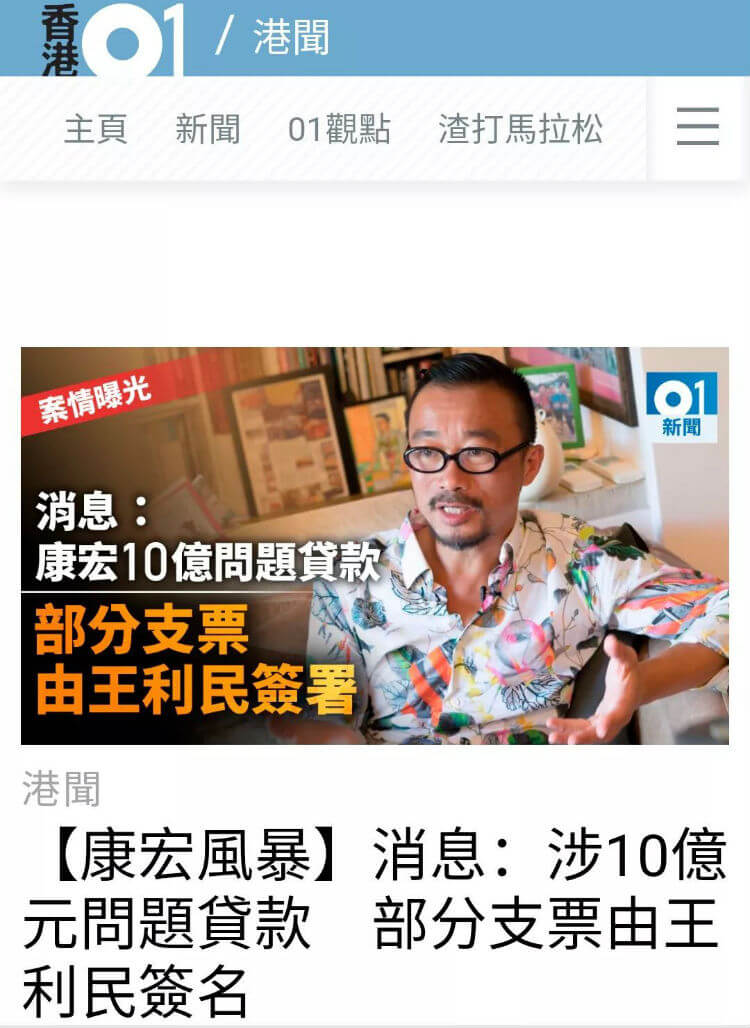
Task: Open 港聞 section in header
Action: [291, 39]
